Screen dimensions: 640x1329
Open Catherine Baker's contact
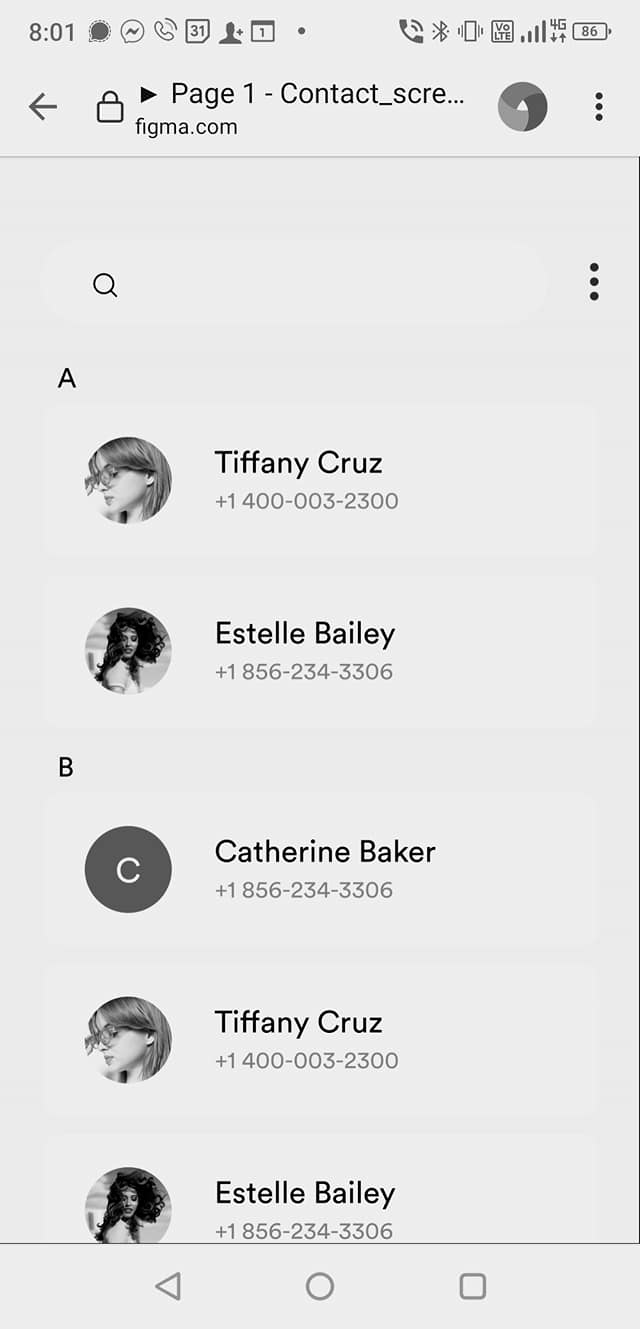[x=320, y=870]
